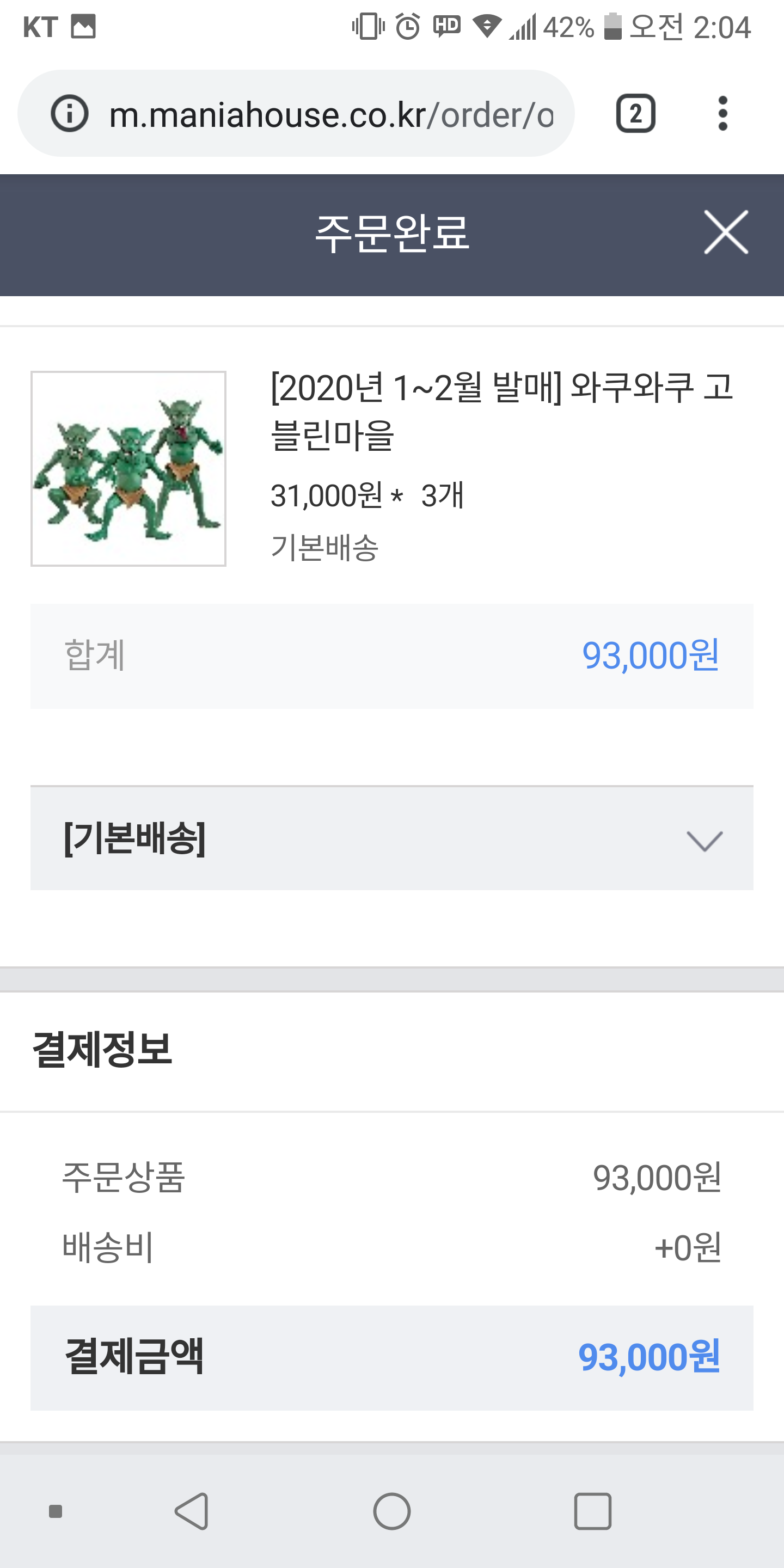
Task: Open the browser overflow menu
Action: pyautogui.click(x=722, y=114)
